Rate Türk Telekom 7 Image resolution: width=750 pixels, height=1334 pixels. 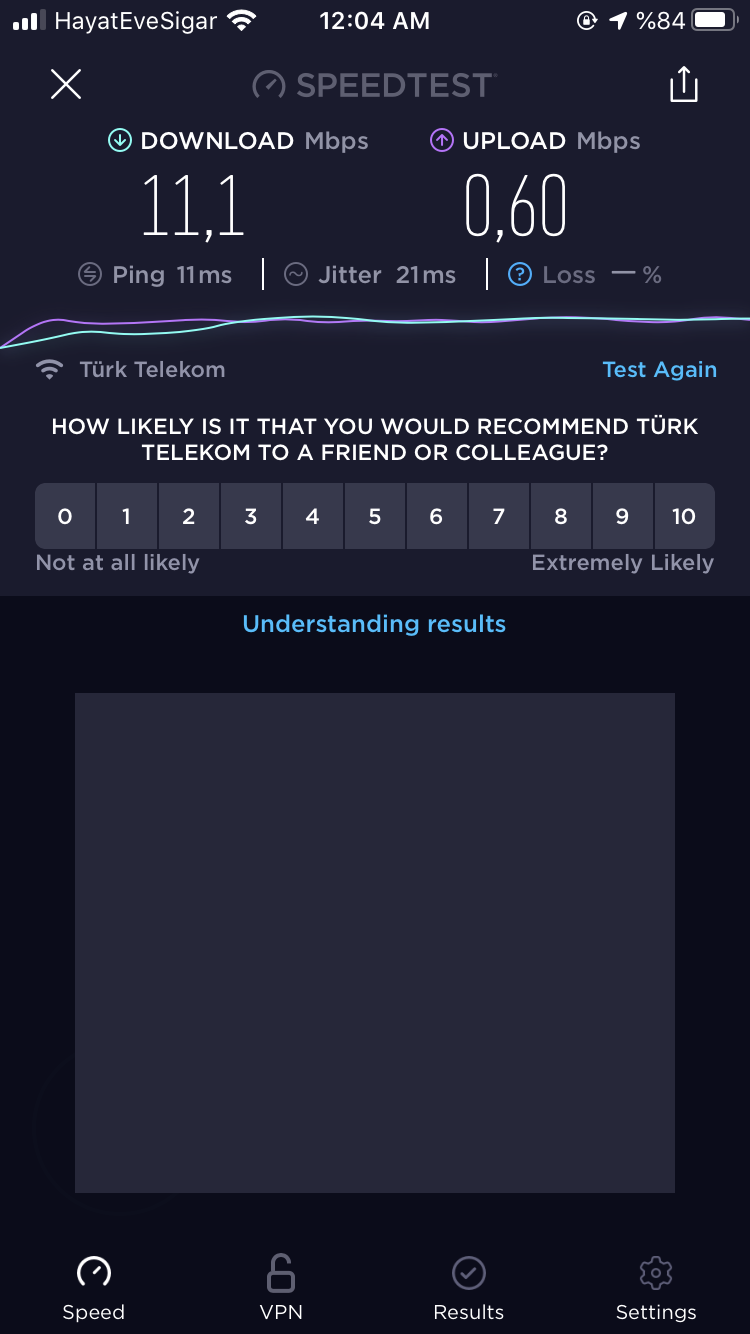click(498, 516)
